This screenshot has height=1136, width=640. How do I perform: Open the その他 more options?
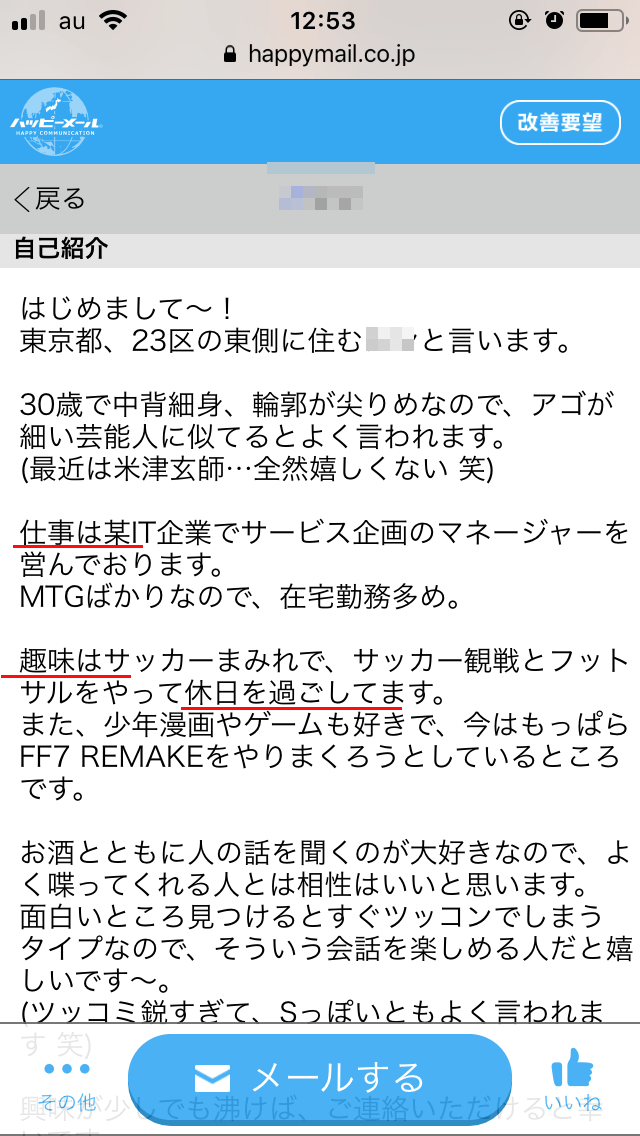(67, 1080)
